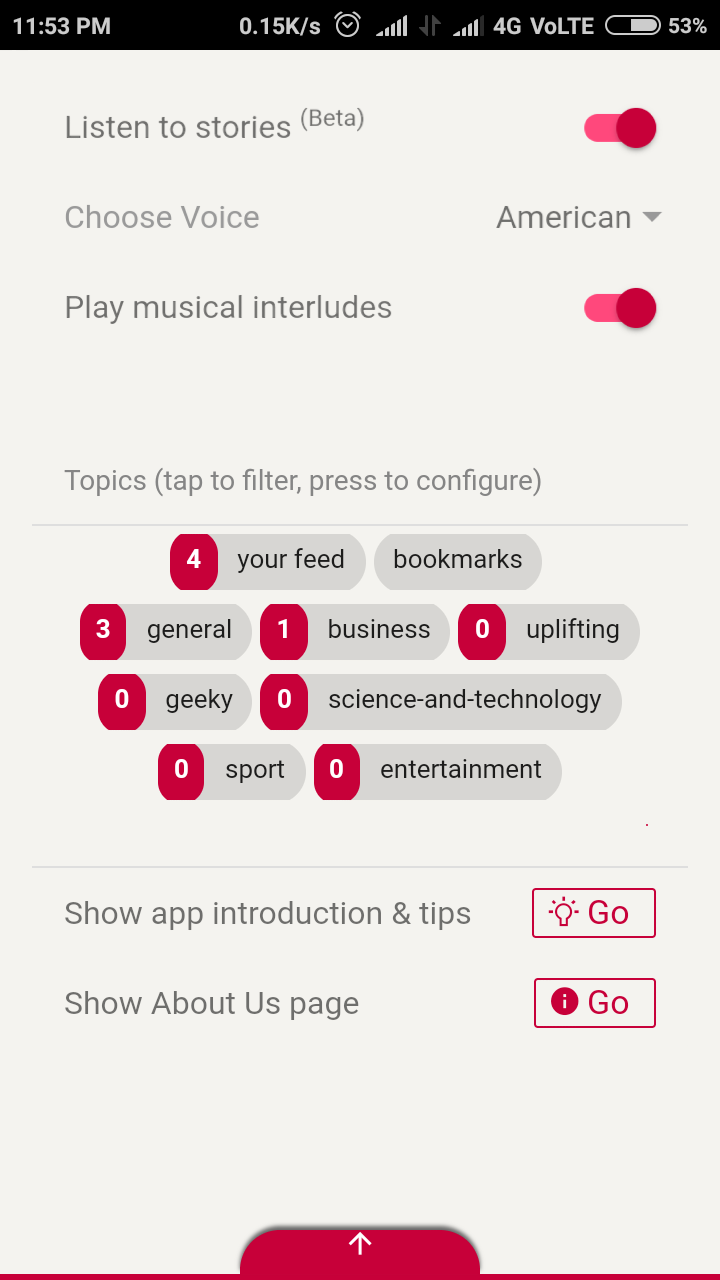This screenshot has width=720, height=1280.
Task: Select the sport topic chip
Action: click(232, 770)
